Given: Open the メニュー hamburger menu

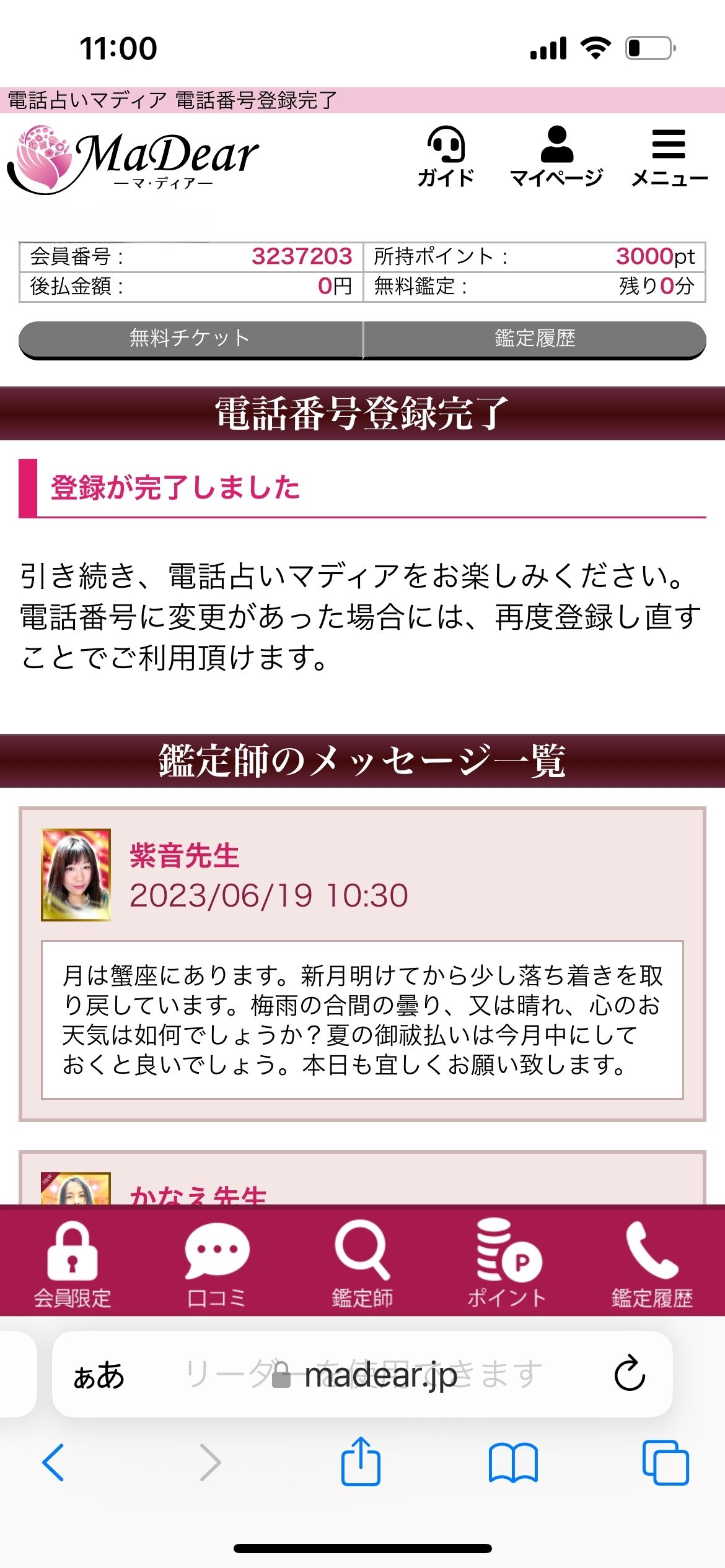Looking at the screenshot, I should (669, 156).
